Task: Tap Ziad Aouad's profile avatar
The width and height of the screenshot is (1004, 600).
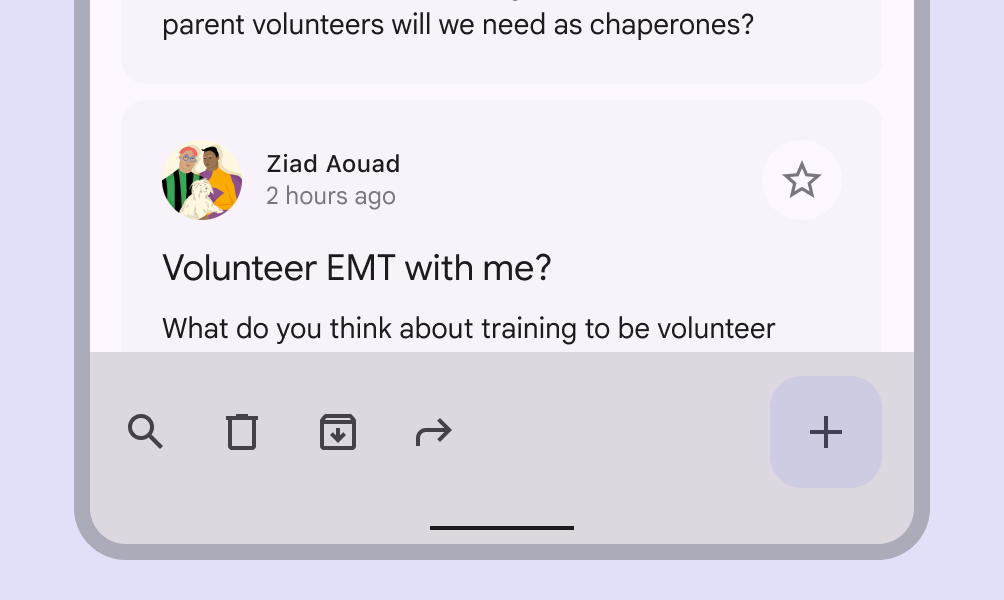Action: 202,181
